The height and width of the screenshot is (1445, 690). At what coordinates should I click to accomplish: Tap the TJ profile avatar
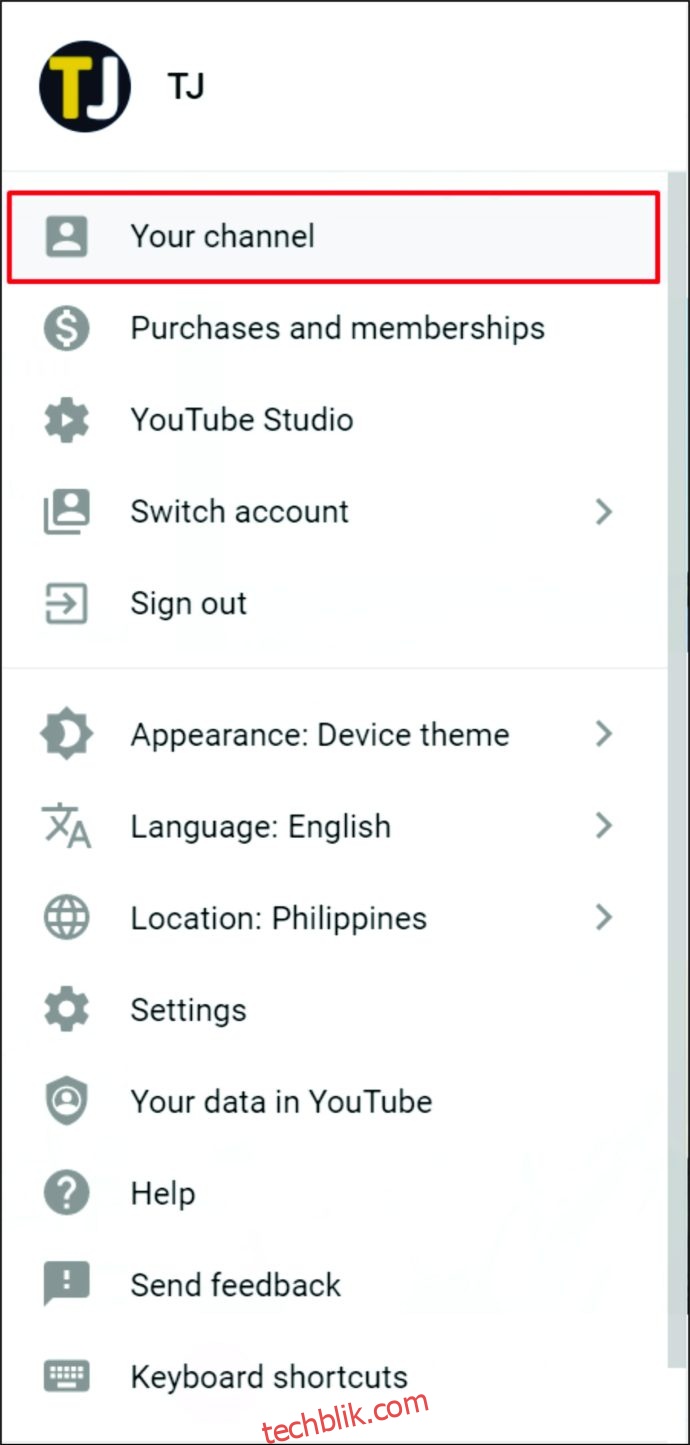85,87
